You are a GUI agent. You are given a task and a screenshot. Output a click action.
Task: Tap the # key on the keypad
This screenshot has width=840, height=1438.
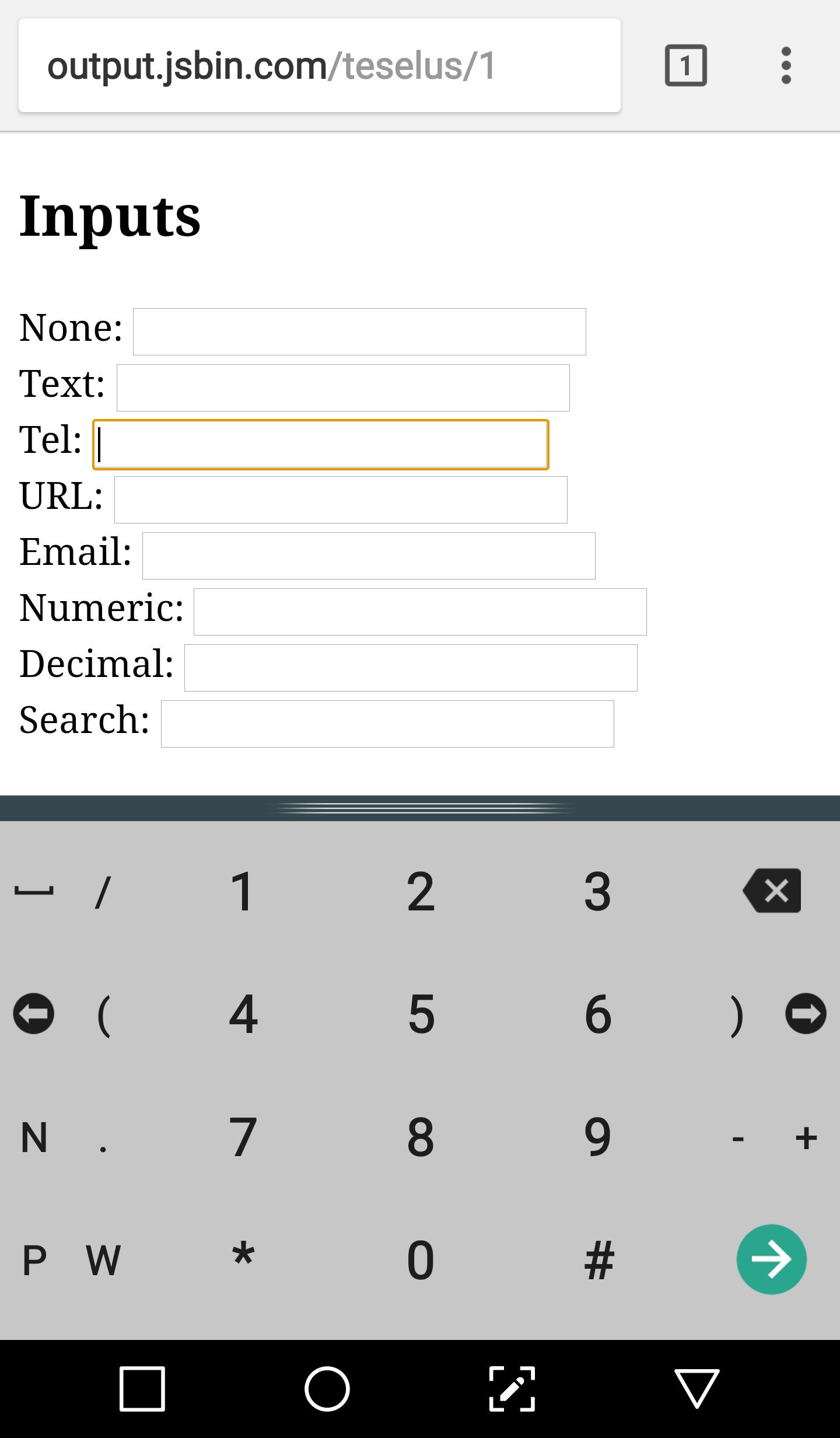598,1259
